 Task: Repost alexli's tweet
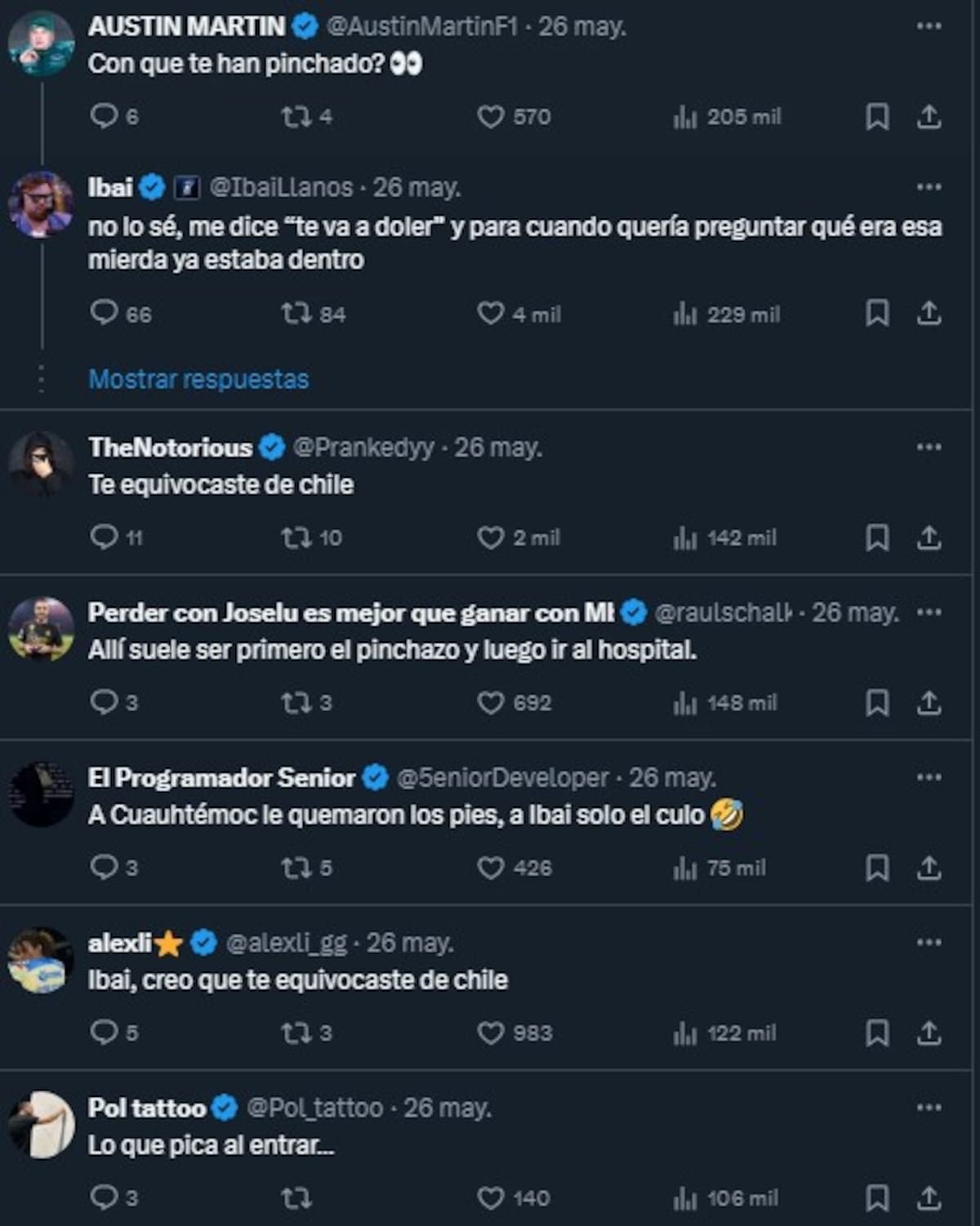(x=296, y=1033)
